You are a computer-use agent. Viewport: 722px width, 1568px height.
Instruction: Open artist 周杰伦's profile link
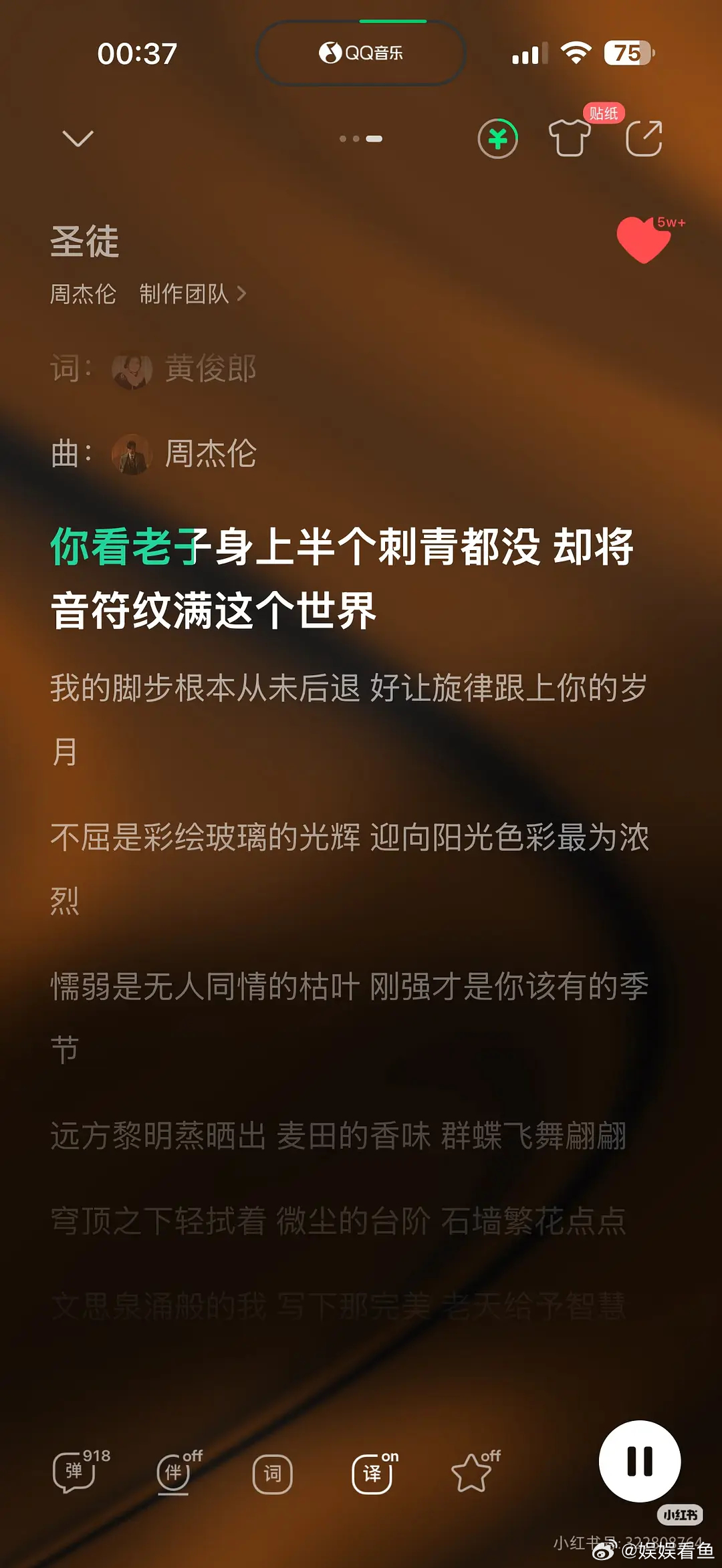tap(83, 294)
